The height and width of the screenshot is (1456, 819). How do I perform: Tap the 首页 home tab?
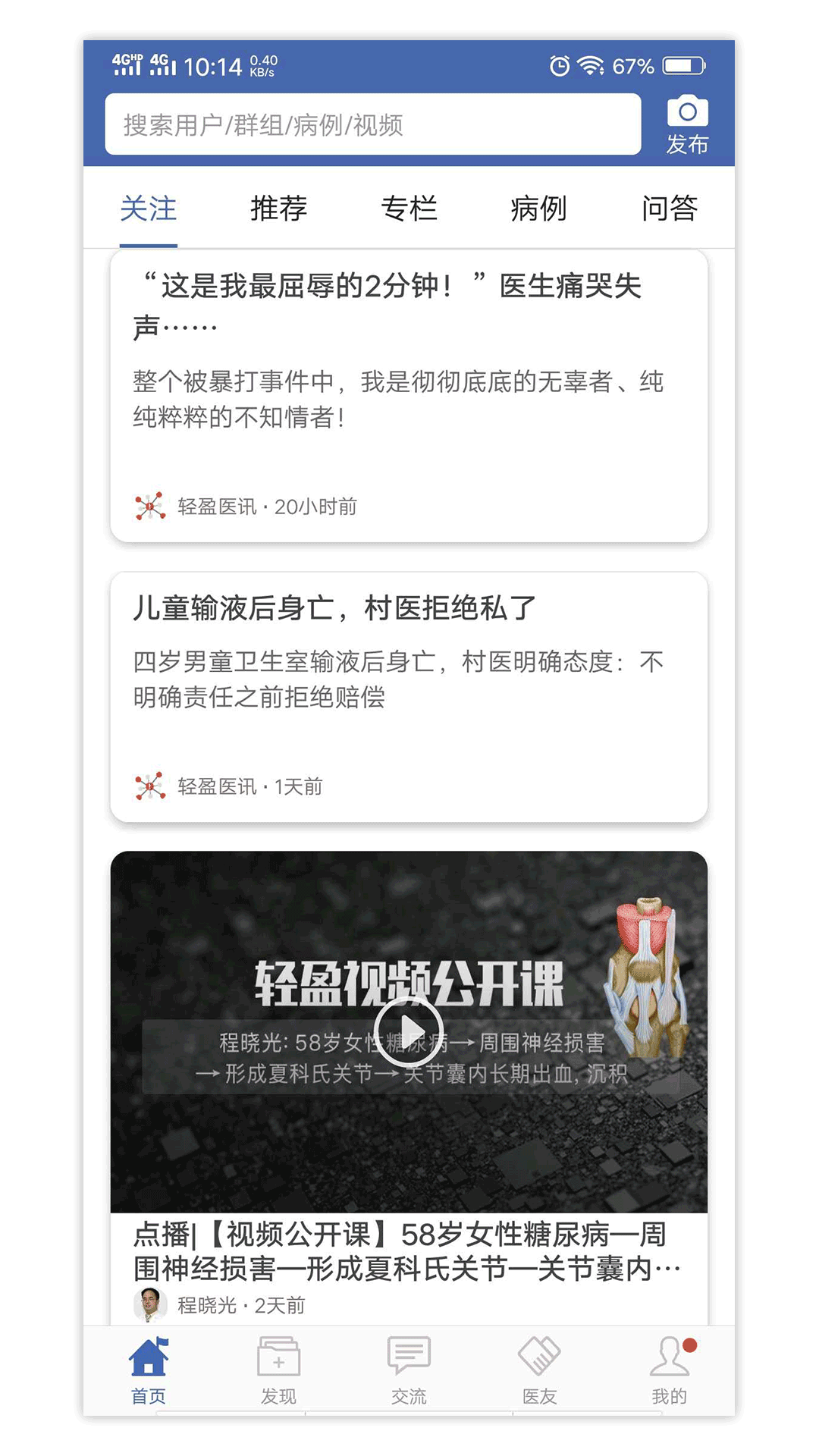(x=149, y=1371)
